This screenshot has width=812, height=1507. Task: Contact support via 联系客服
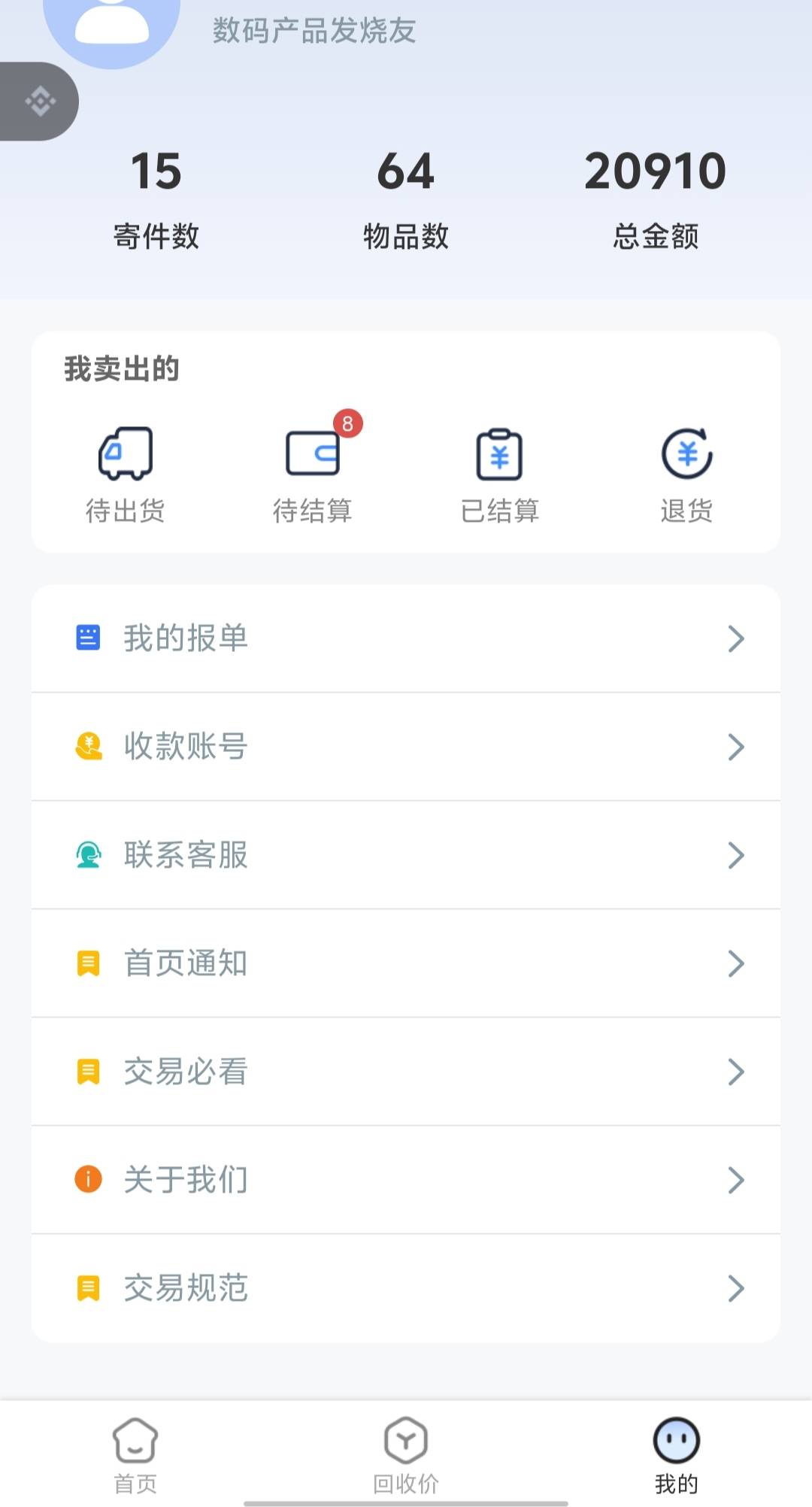406,855
